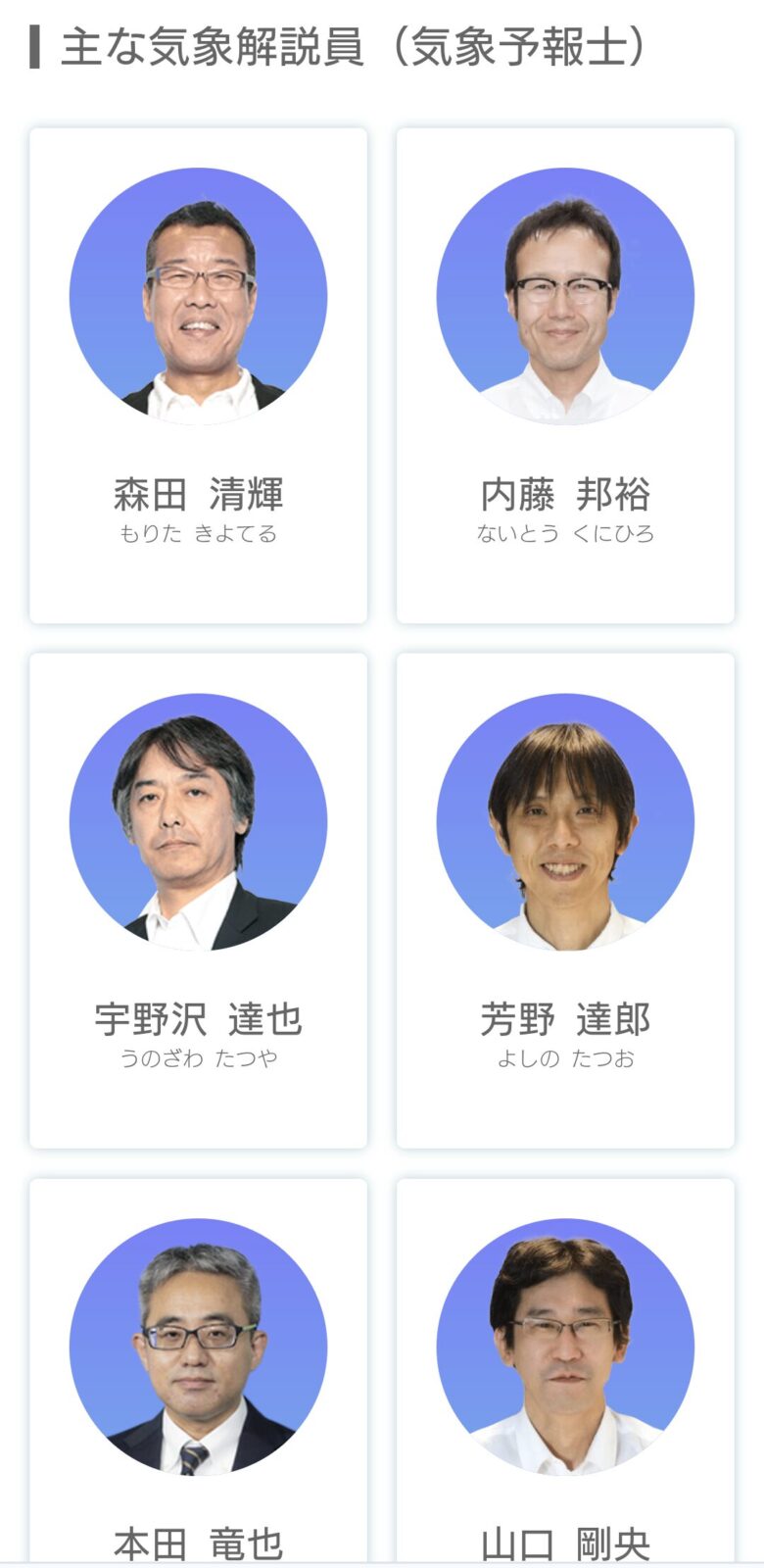Open the card for 森田 清輝
The image size is (764, 1568).
click(198, 376)
